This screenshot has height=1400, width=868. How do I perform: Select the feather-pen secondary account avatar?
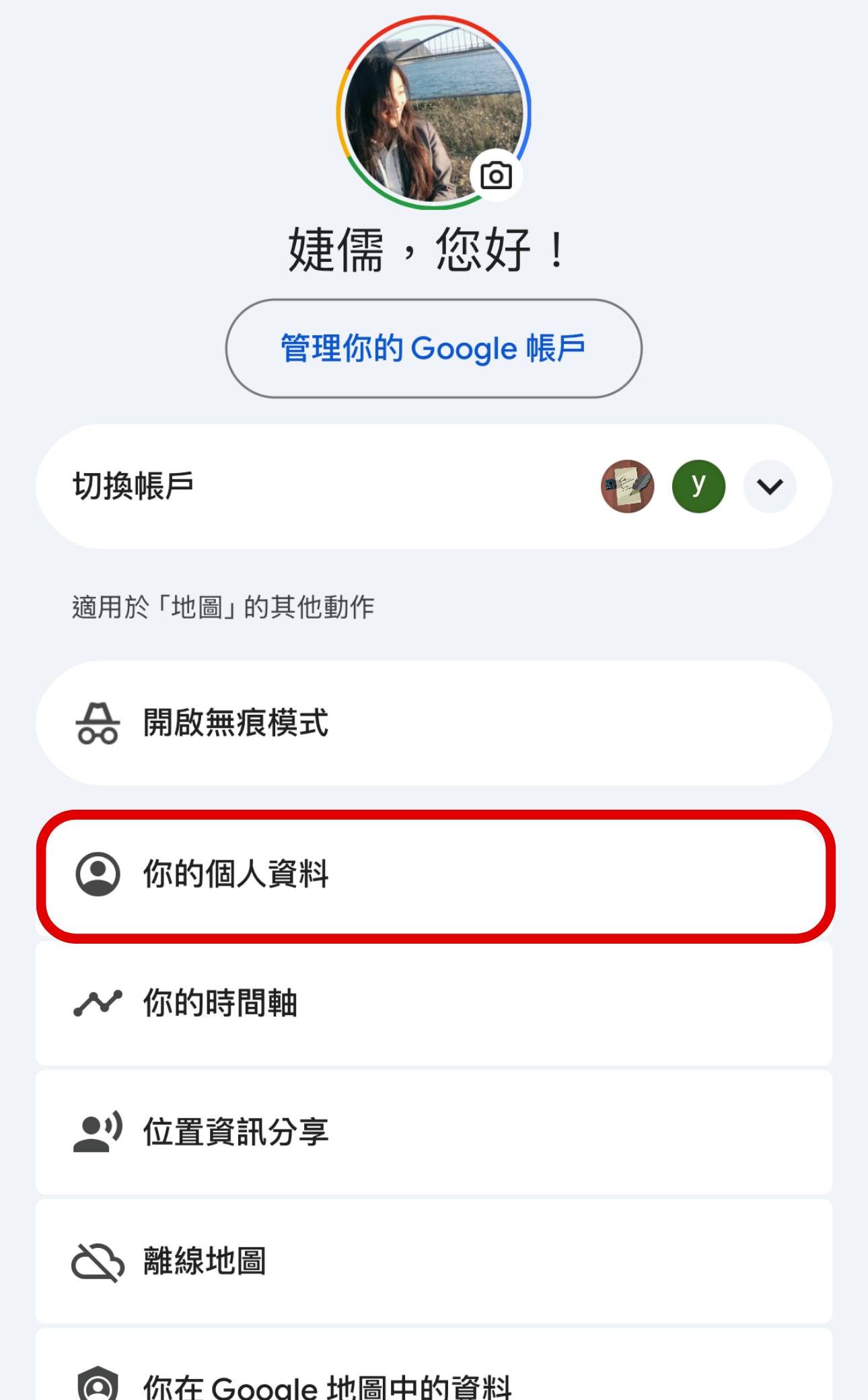[x=627, y=486]
